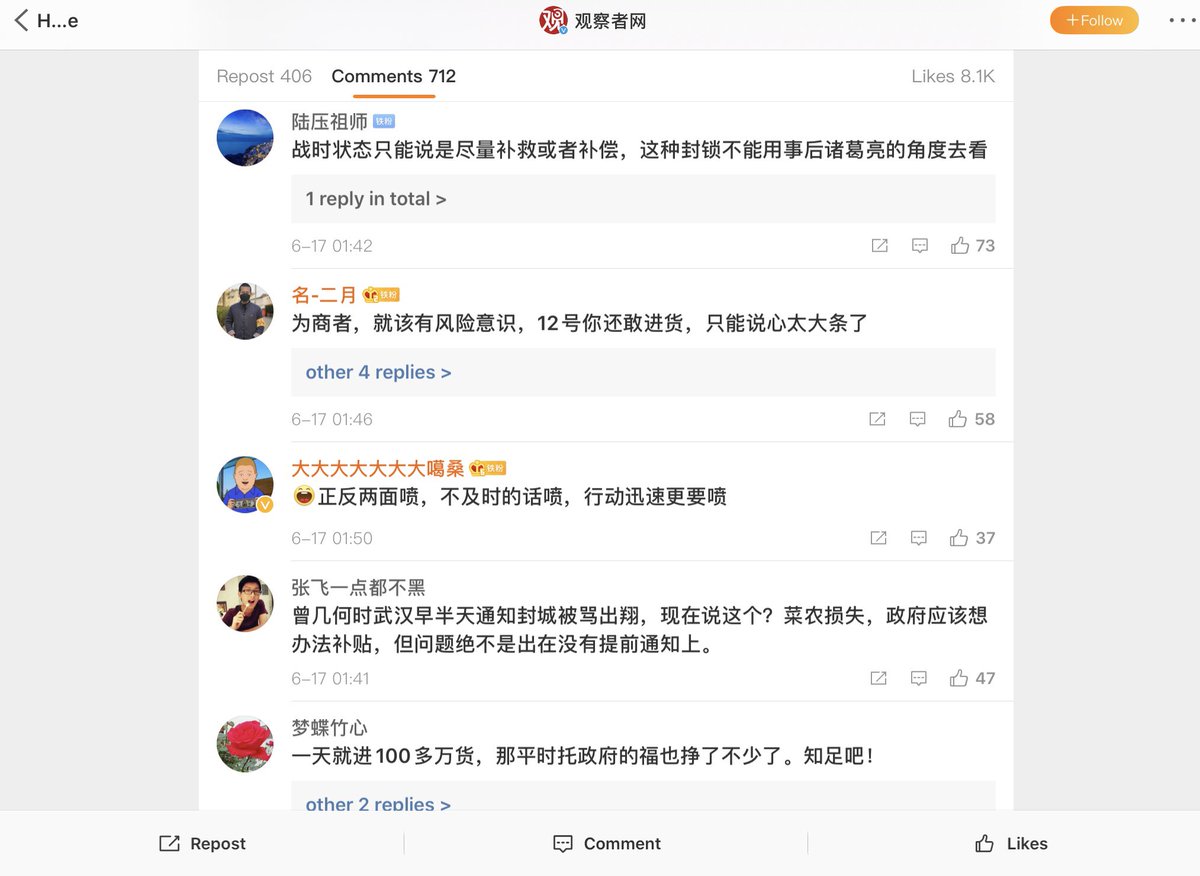Repost this post from the bottom bar
This screenshot has height=876, width=1200.
point(203,844)
